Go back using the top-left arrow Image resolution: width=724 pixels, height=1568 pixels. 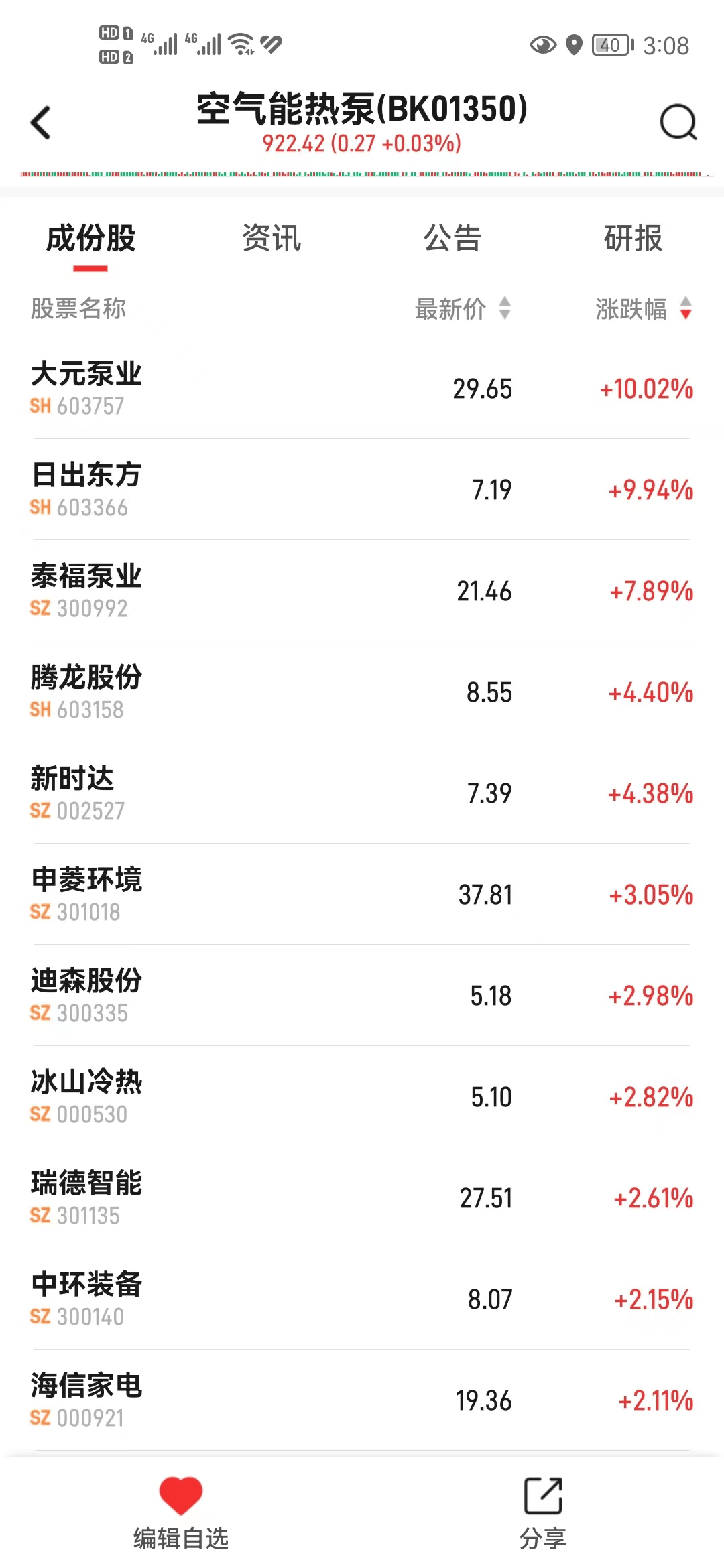tap(41, 123)
